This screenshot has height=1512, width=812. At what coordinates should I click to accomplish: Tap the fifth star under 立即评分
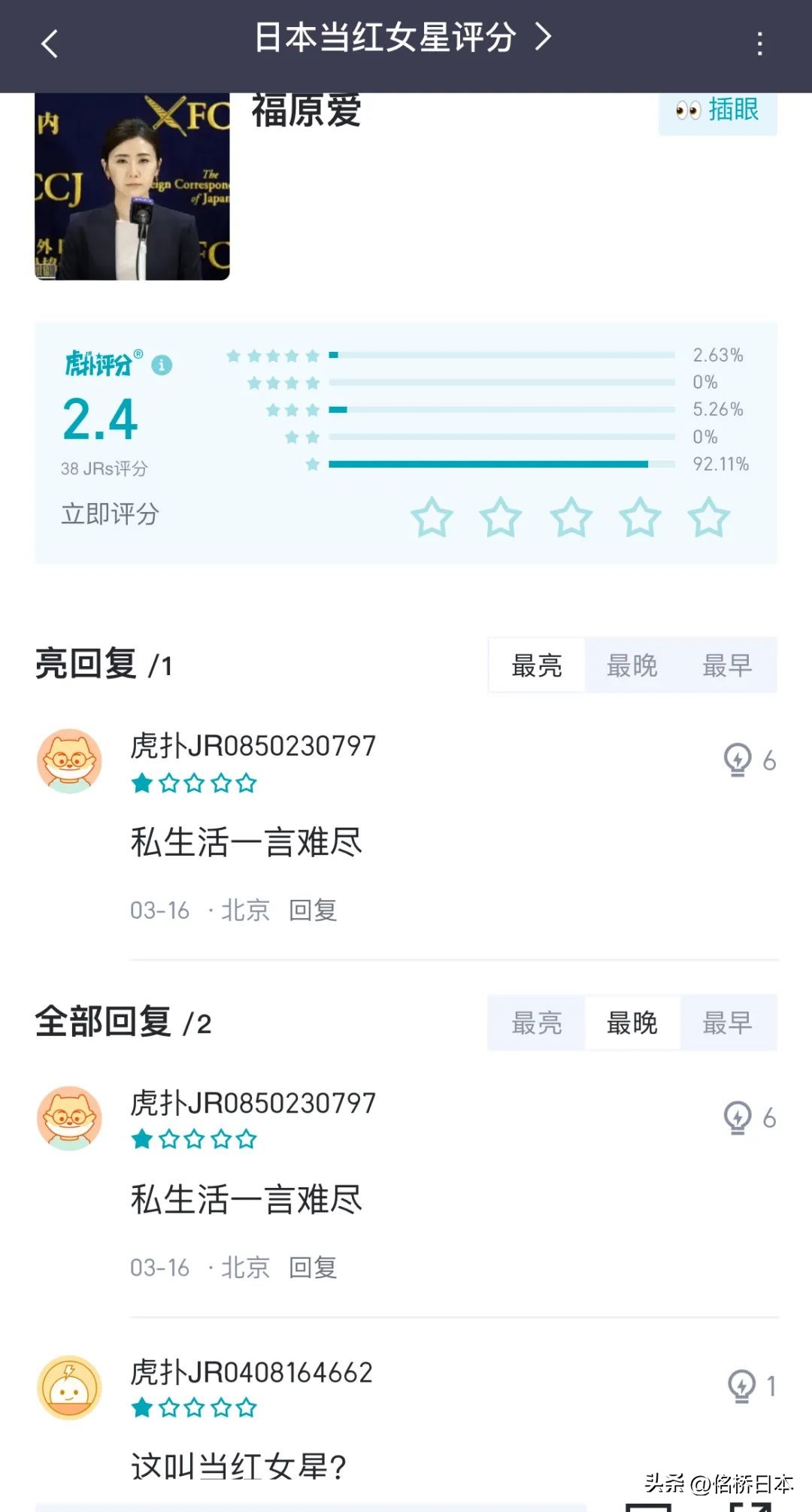pyautogui.click(x=708, y=518)
